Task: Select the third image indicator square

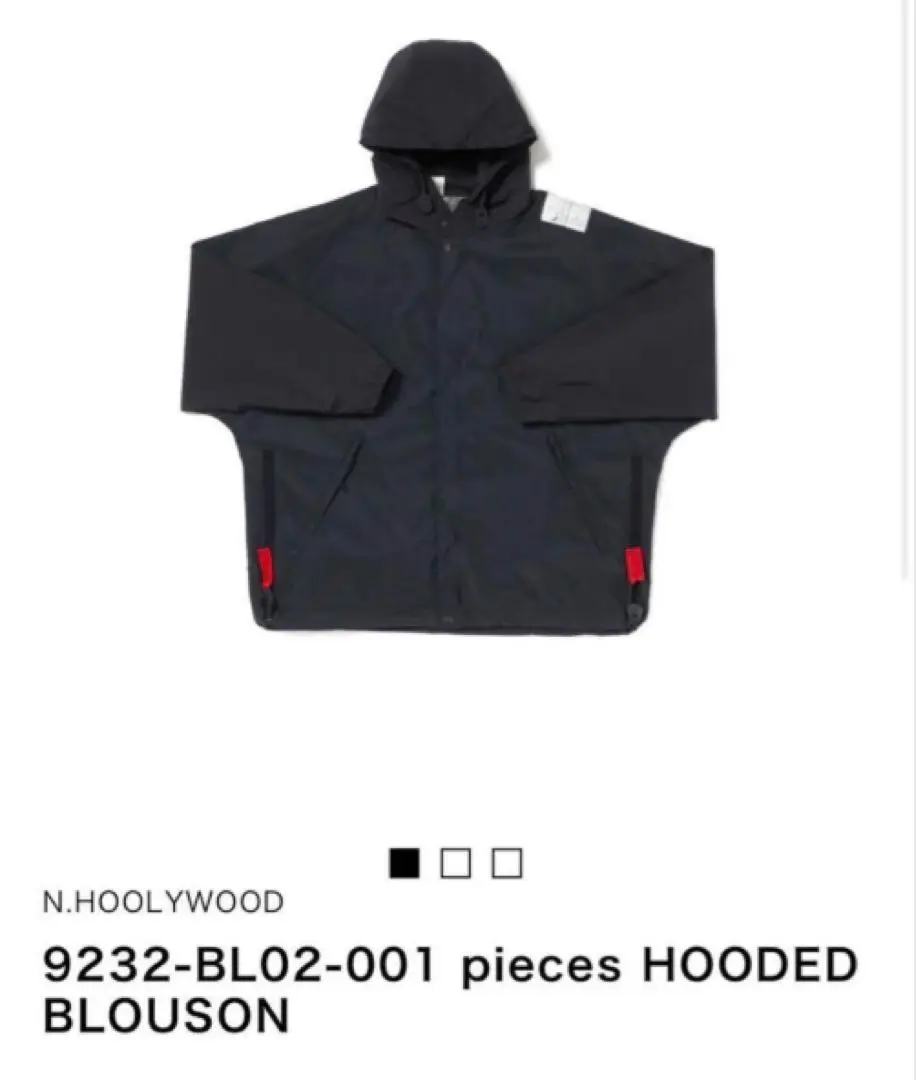Action: point(507,861)
